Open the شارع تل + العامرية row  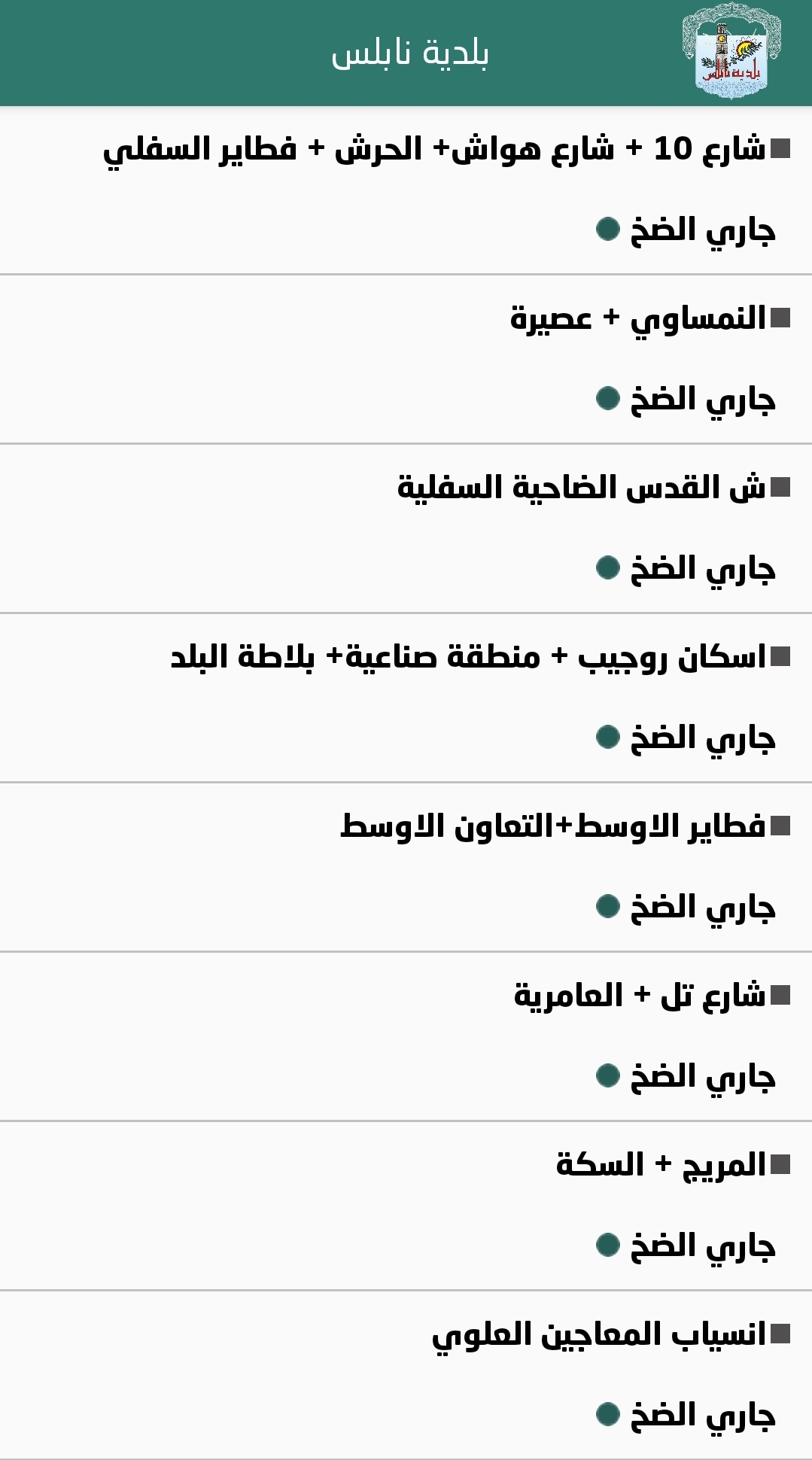640,996
